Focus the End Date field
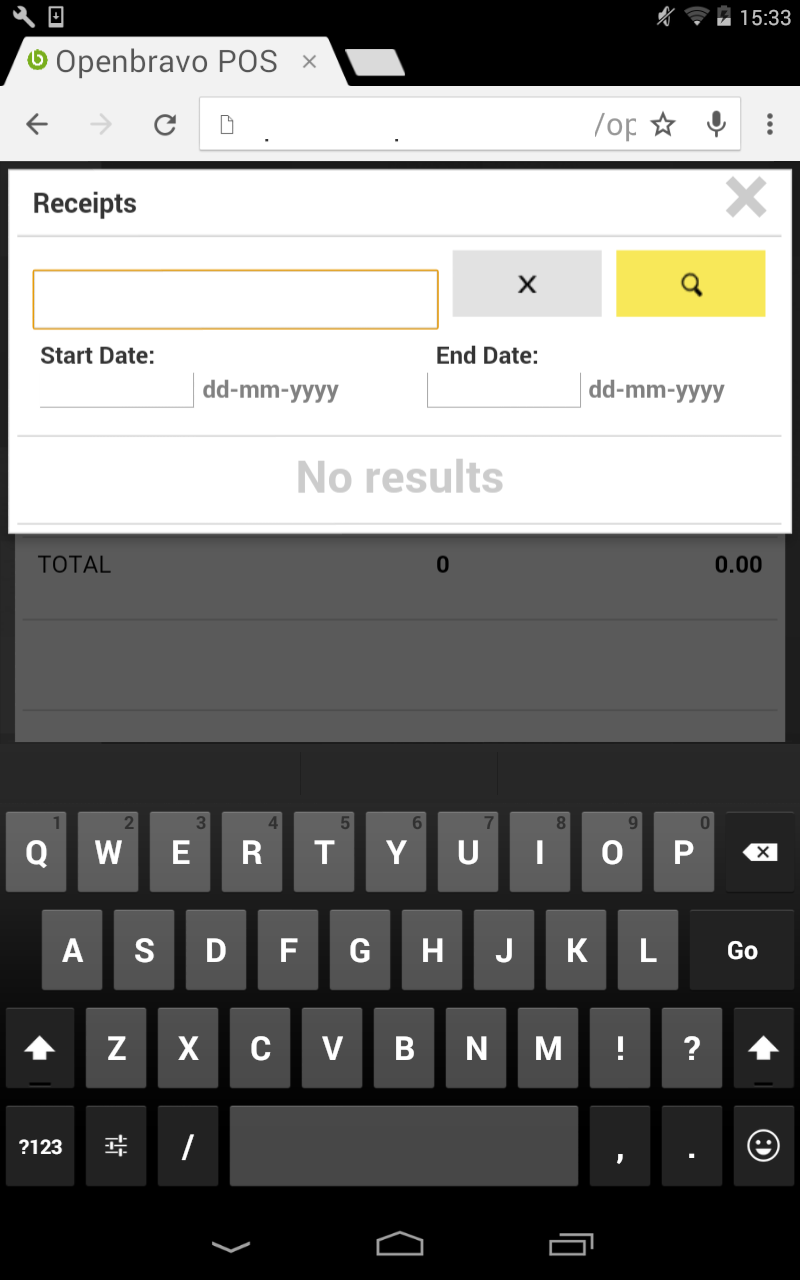Viewport: 800px width, 1280px height. coord(503,390)
